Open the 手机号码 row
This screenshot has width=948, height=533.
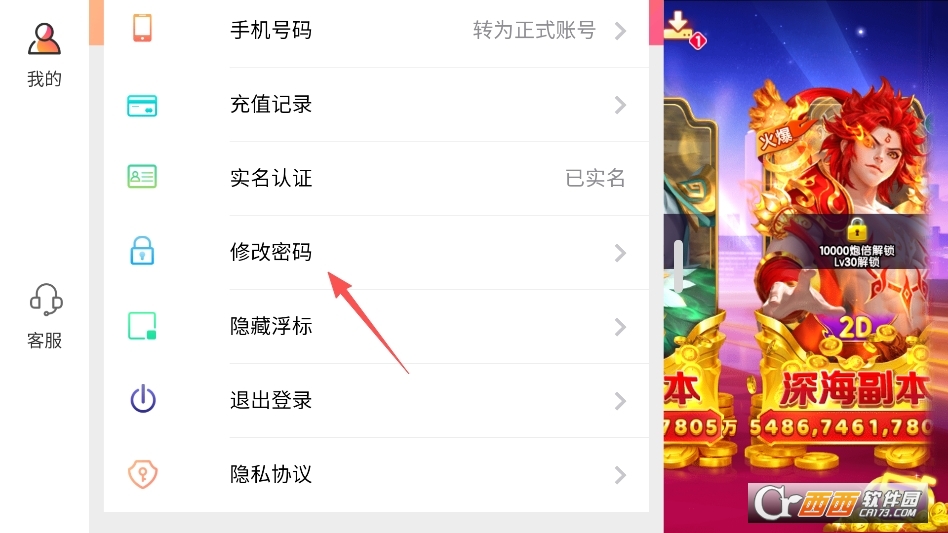point(376,30)
